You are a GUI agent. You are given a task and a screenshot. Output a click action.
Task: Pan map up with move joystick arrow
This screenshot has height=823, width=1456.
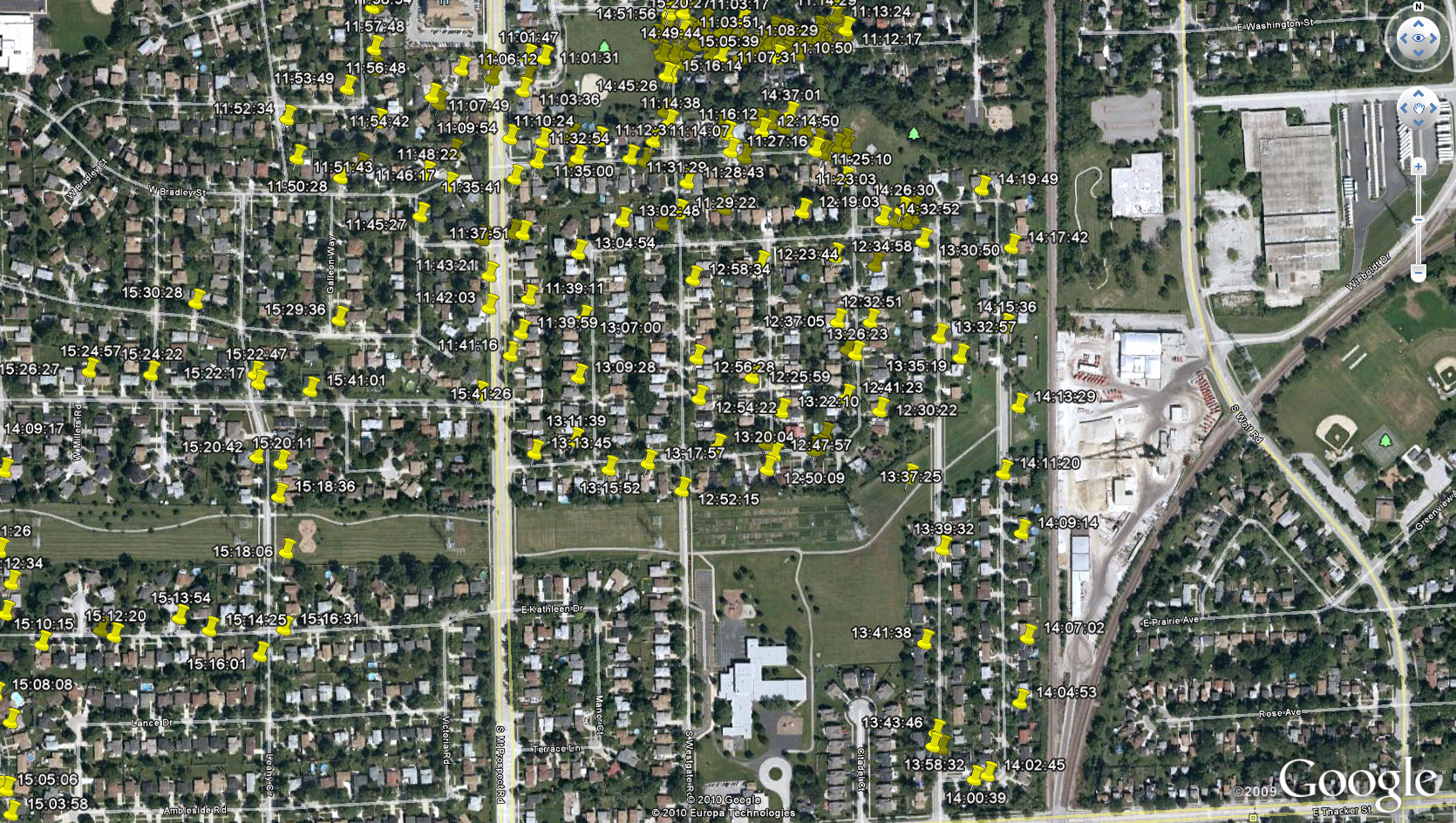pyautogui.click(x=1419, y=93)
